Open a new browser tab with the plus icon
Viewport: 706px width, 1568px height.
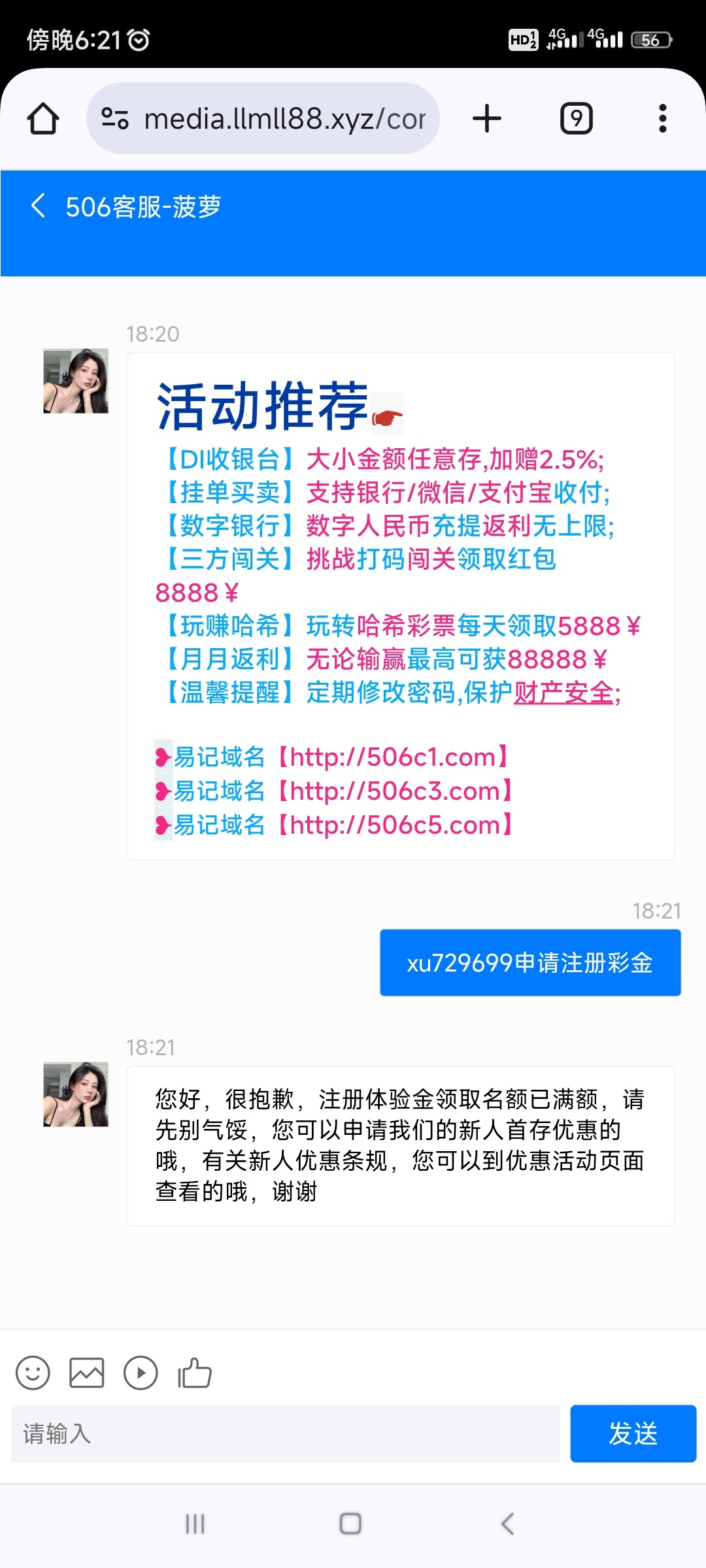[x=486, y=118]
